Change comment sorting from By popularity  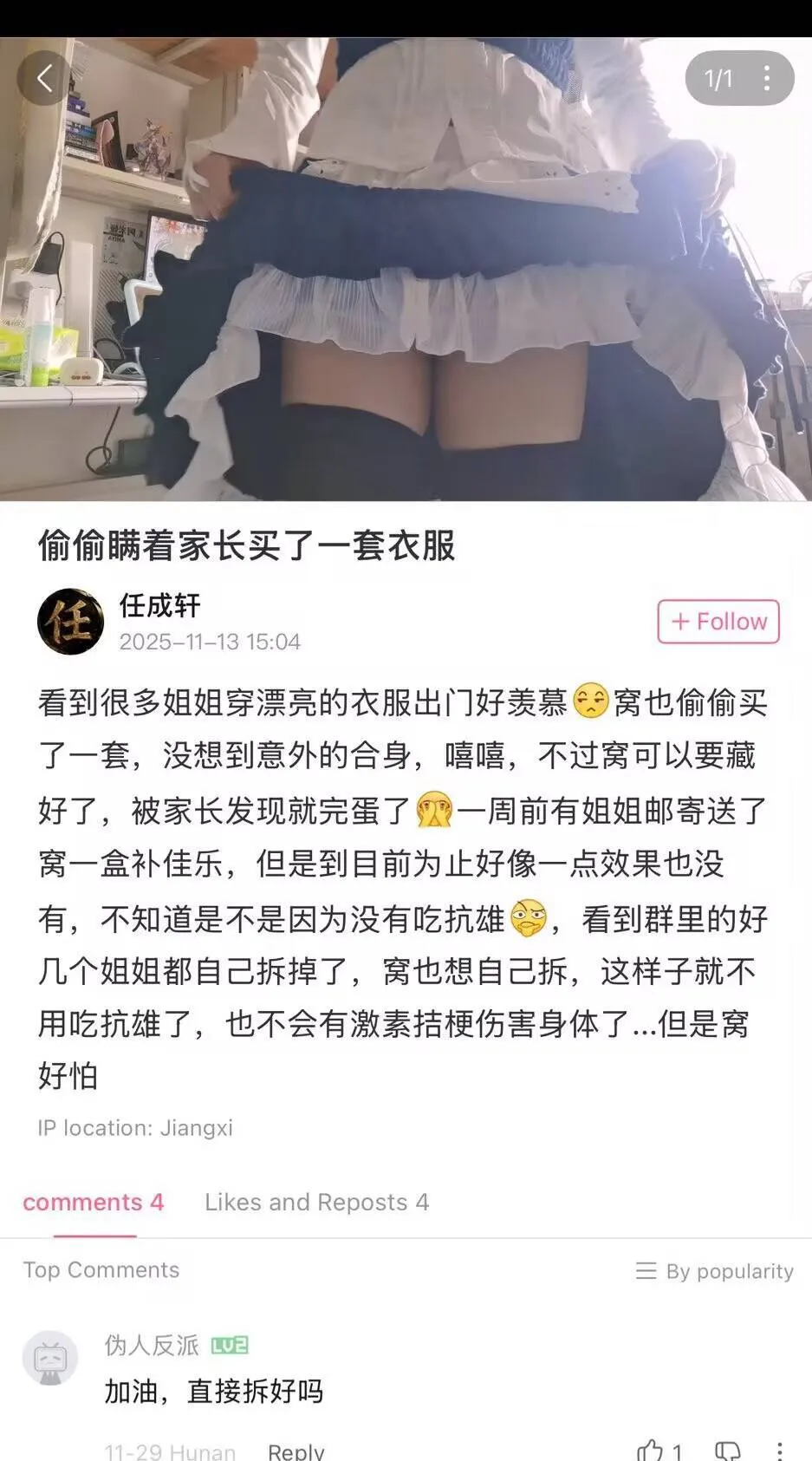pyautogui.click(x=714, y=1271)
